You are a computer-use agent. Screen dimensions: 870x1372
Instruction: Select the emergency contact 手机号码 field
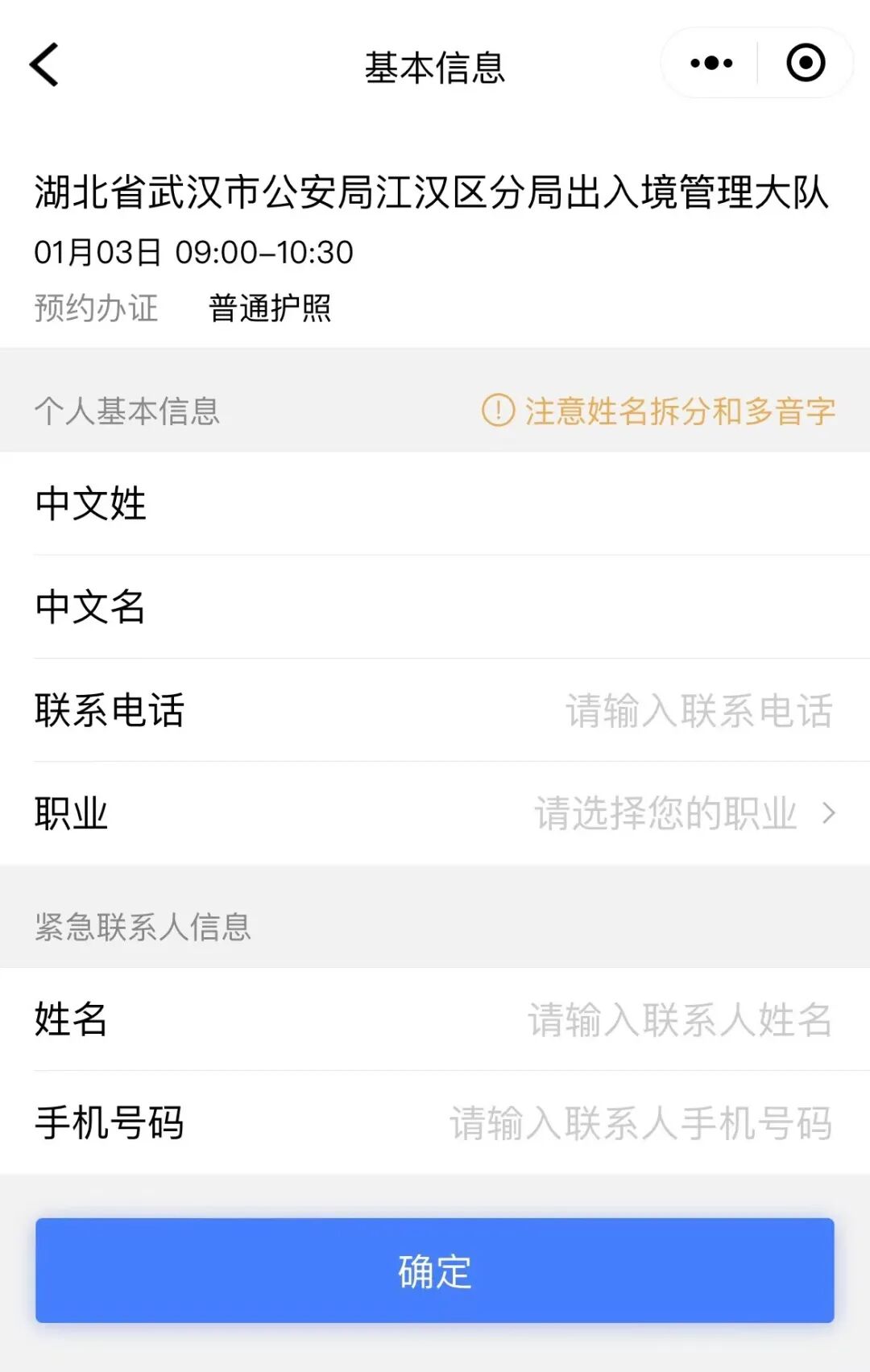point(640,1123)
